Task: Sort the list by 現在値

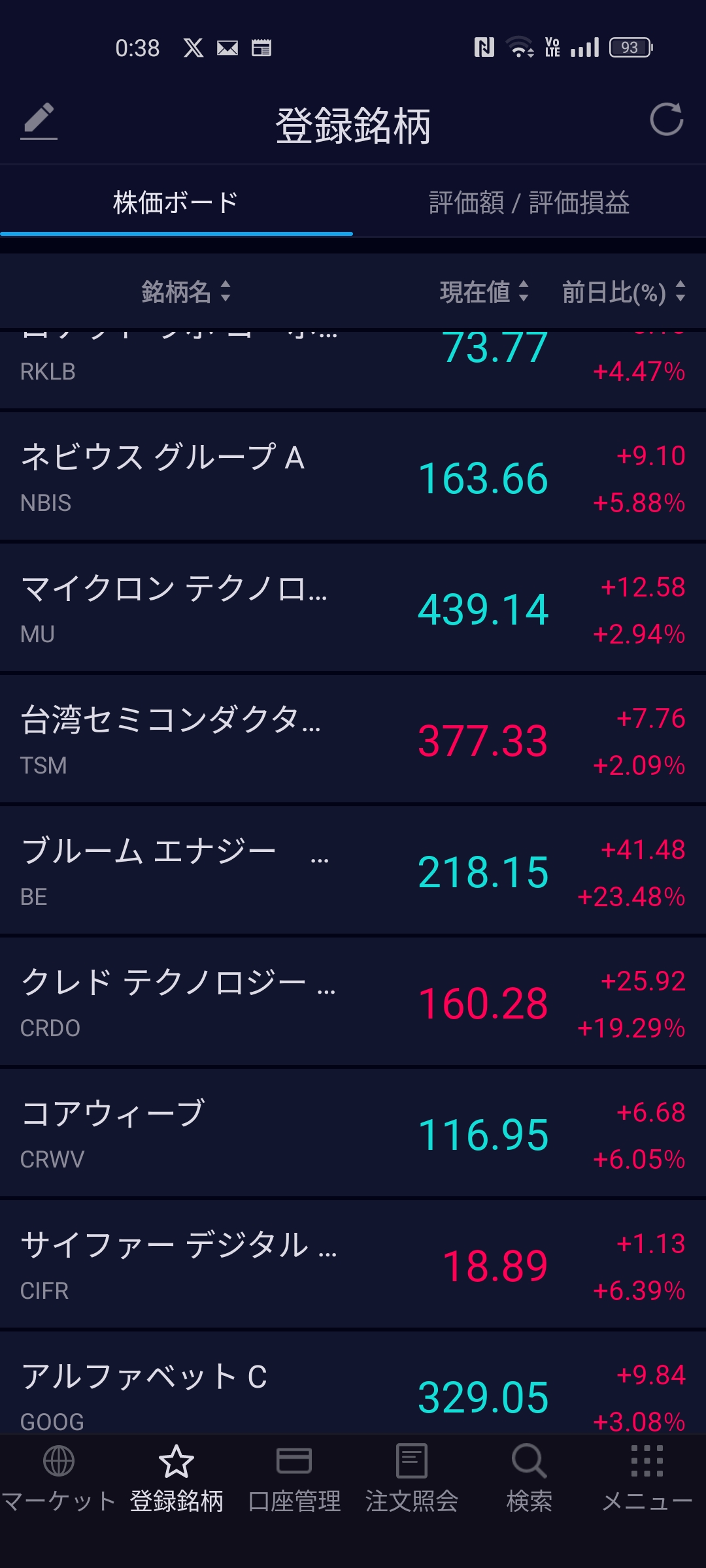Action: tap(484, 291)
